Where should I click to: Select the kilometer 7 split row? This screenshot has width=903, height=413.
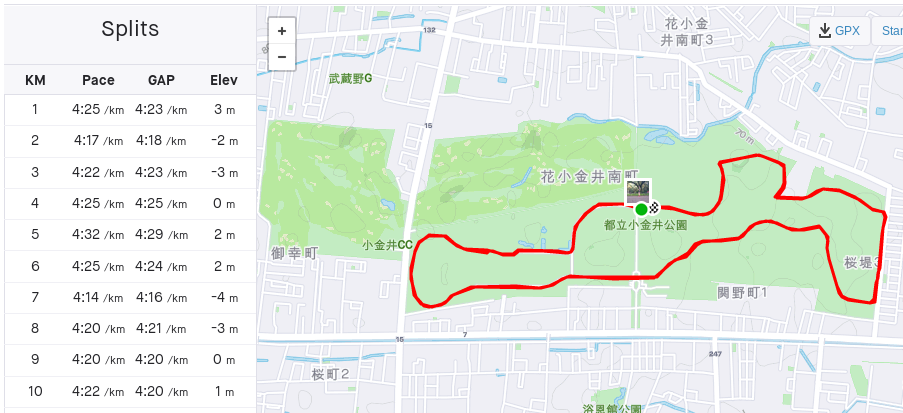(x=130, y=297)
